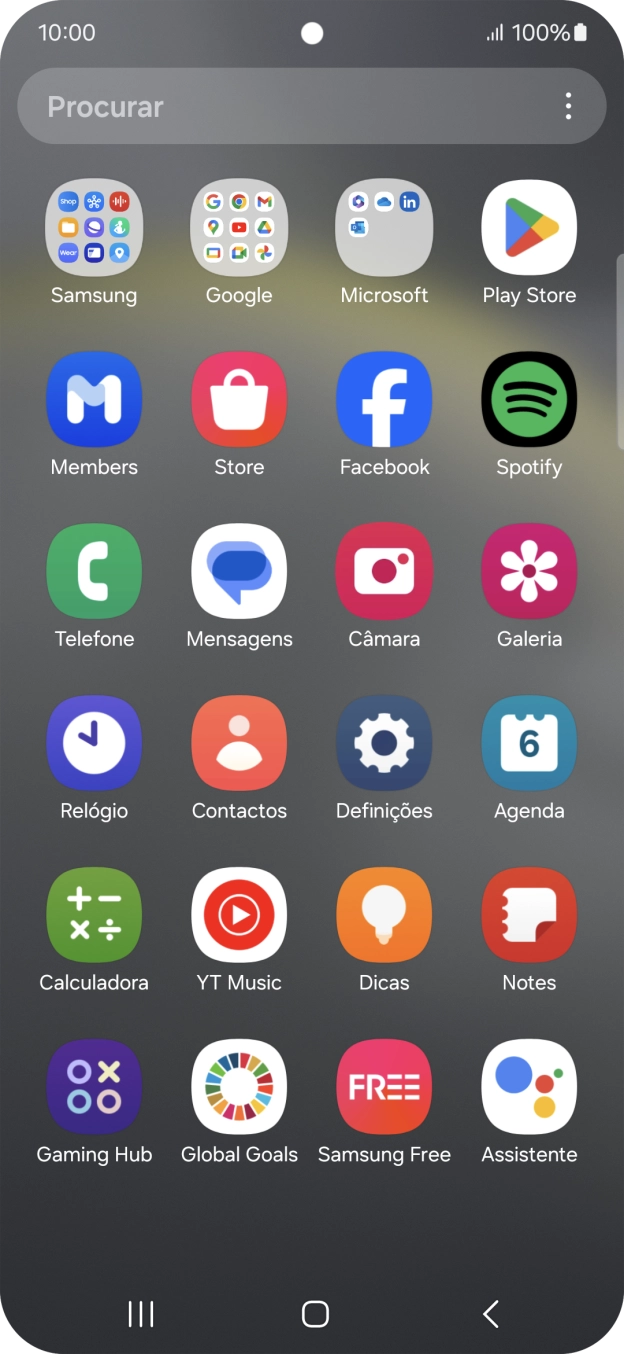Tap the Procurar search field
624x1354 pixels.
pyautogui.click(x=280, y=107)
